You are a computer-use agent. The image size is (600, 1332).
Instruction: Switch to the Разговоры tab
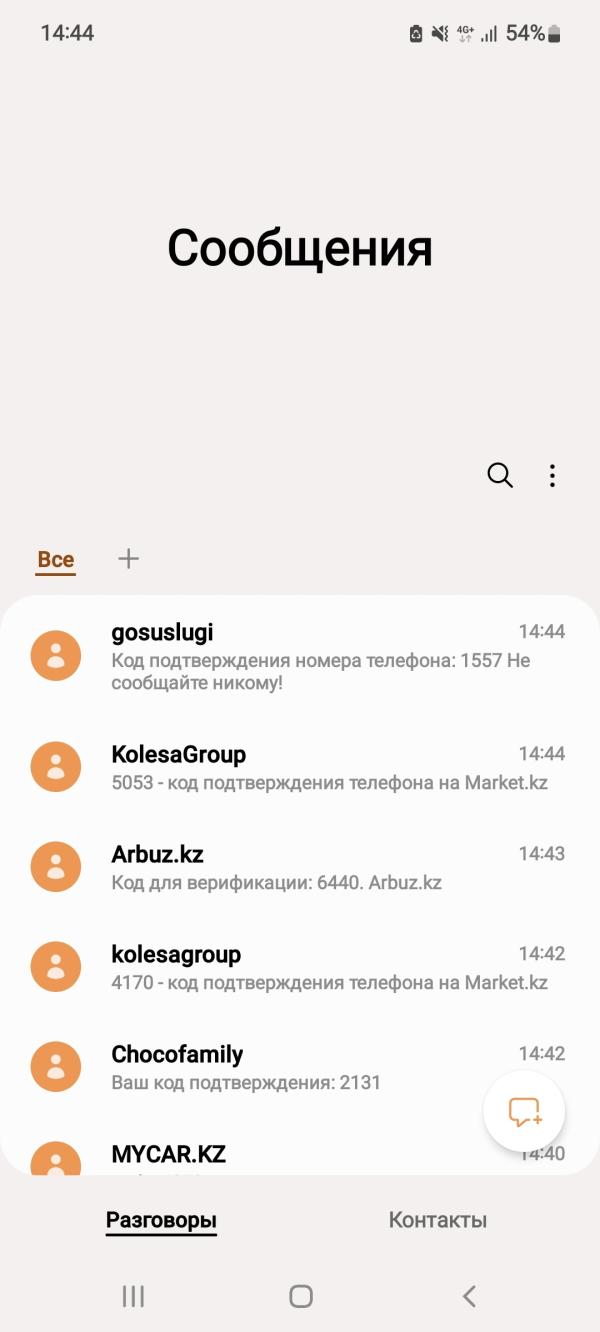161,1220
